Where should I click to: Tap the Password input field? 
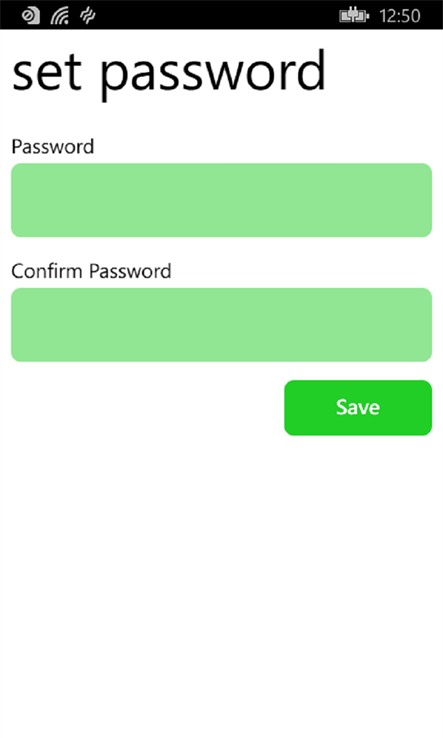221,200
